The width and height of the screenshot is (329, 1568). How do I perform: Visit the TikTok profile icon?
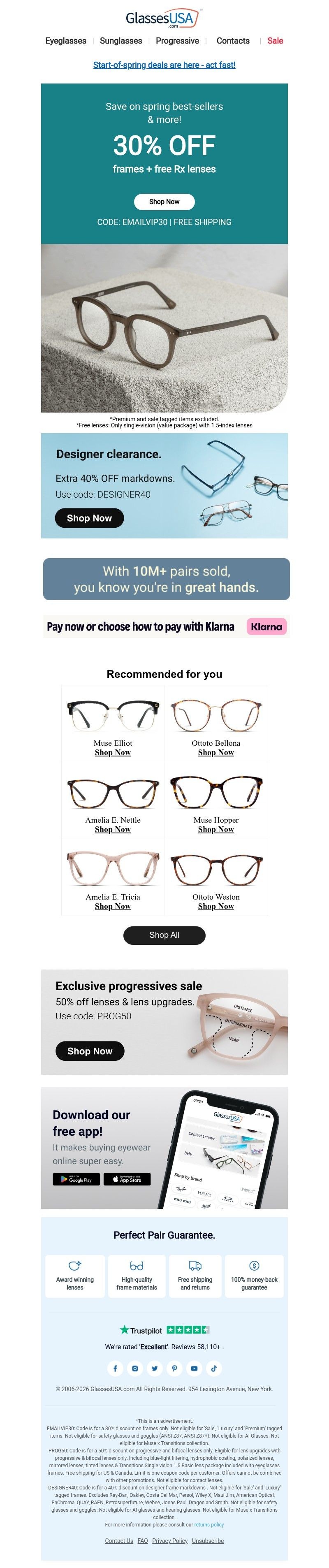(213, 1369)
